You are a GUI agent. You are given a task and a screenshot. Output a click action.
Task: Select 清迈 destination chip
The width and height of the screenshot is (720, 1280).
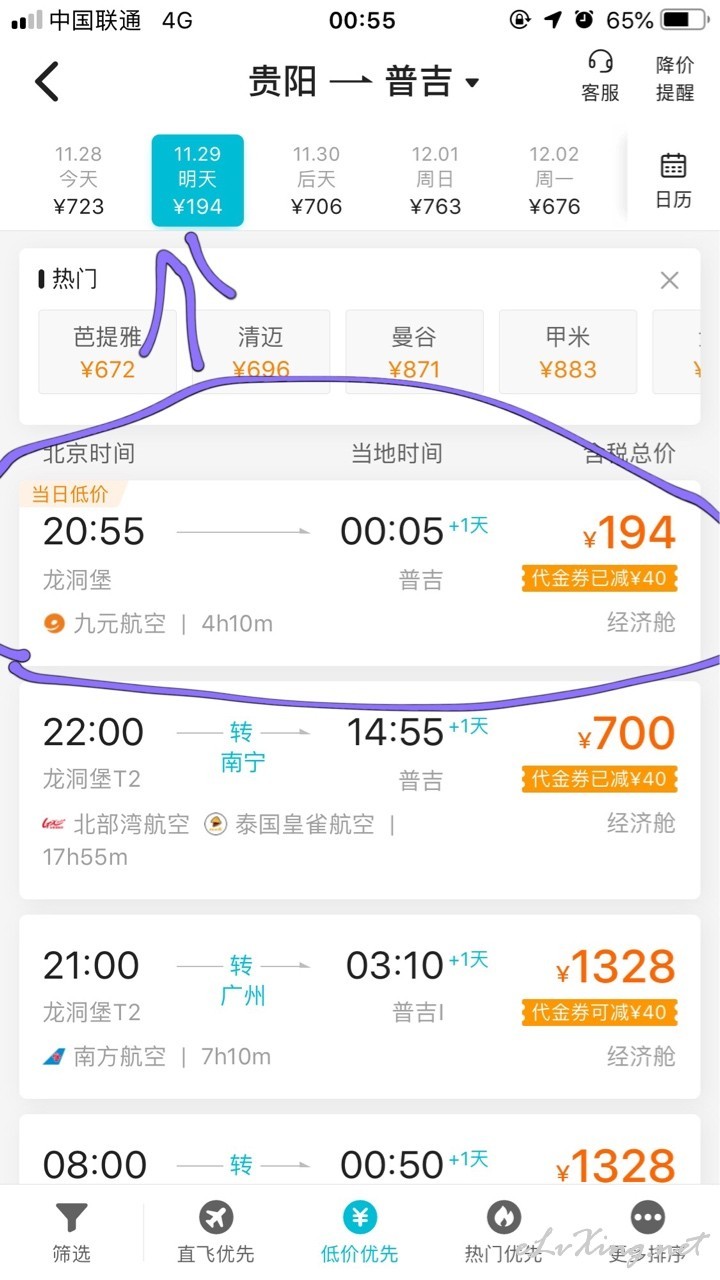point(261,352)
